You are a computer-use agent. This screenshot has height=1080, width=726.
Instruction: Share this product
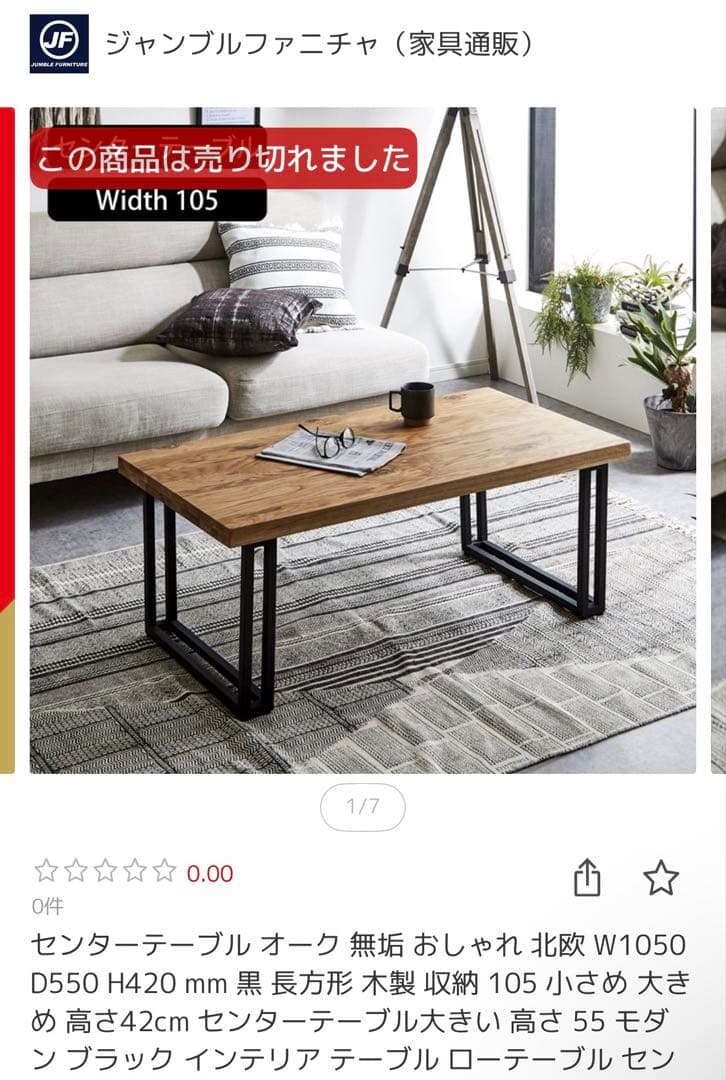point(587,878)
